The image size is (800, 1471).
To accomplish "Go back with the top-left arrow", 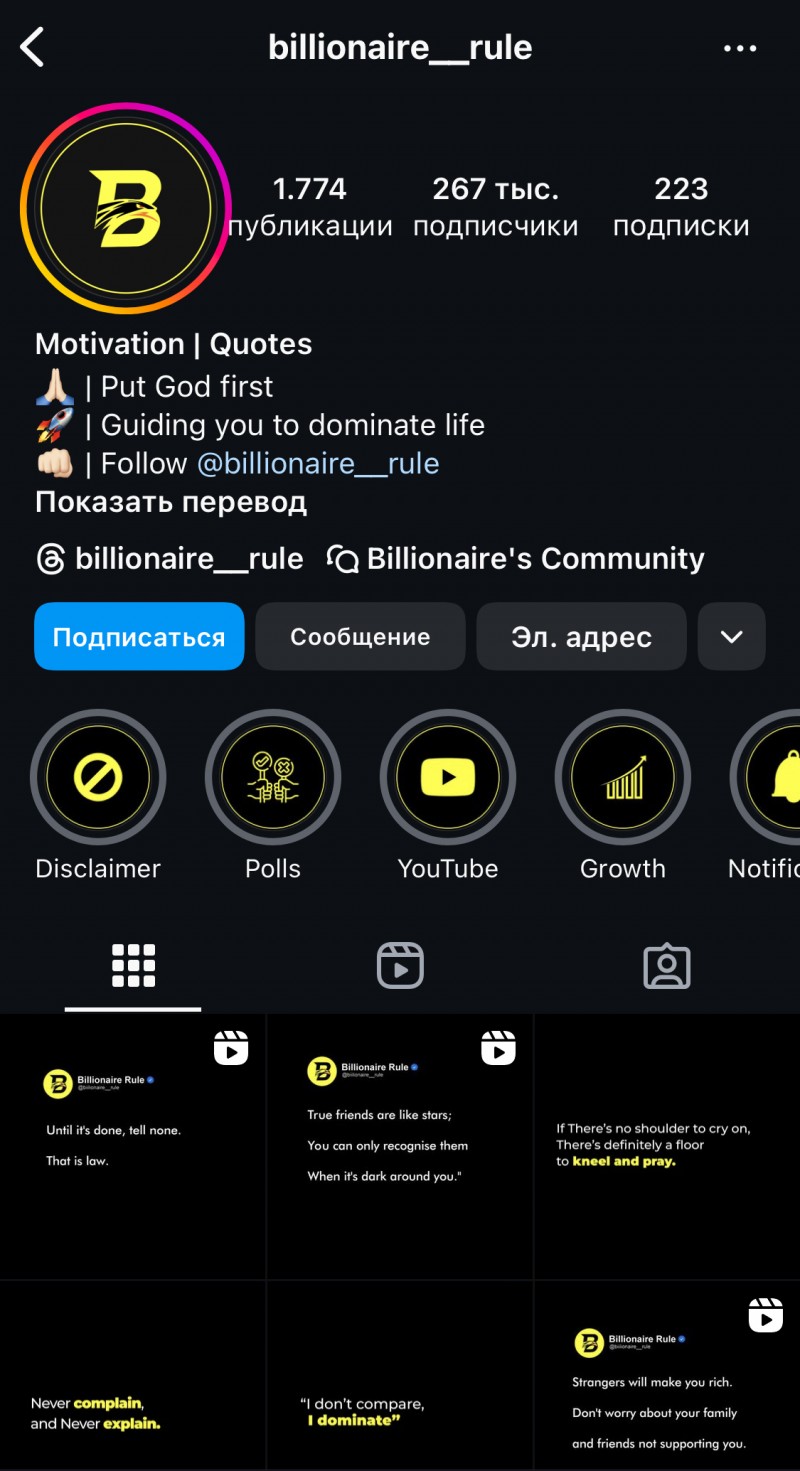I will pos(33,47).
